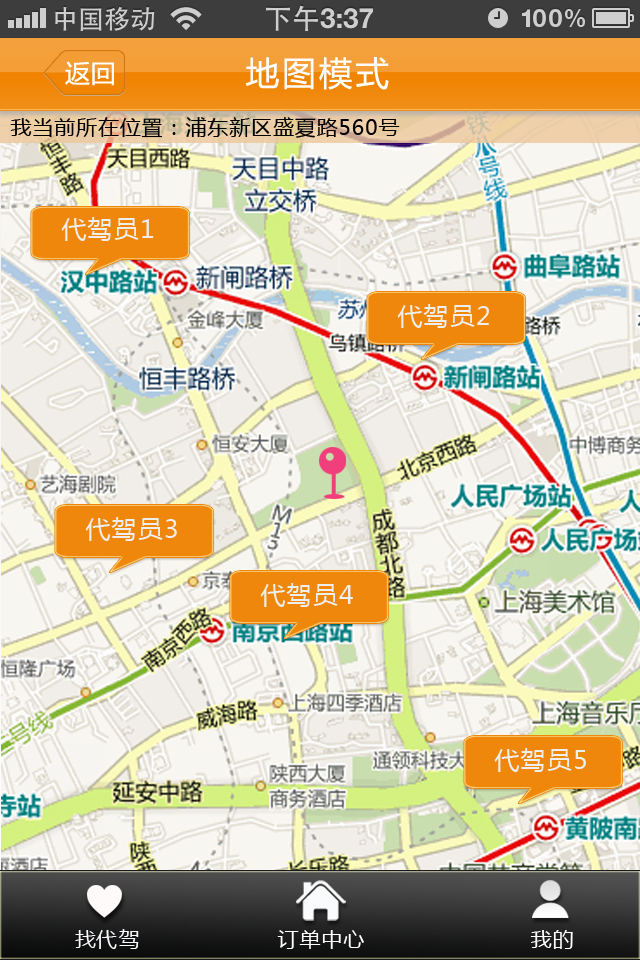Tap the 代驾员5 driver bubble
Screen dimensions: 640x960
point(542,761)
